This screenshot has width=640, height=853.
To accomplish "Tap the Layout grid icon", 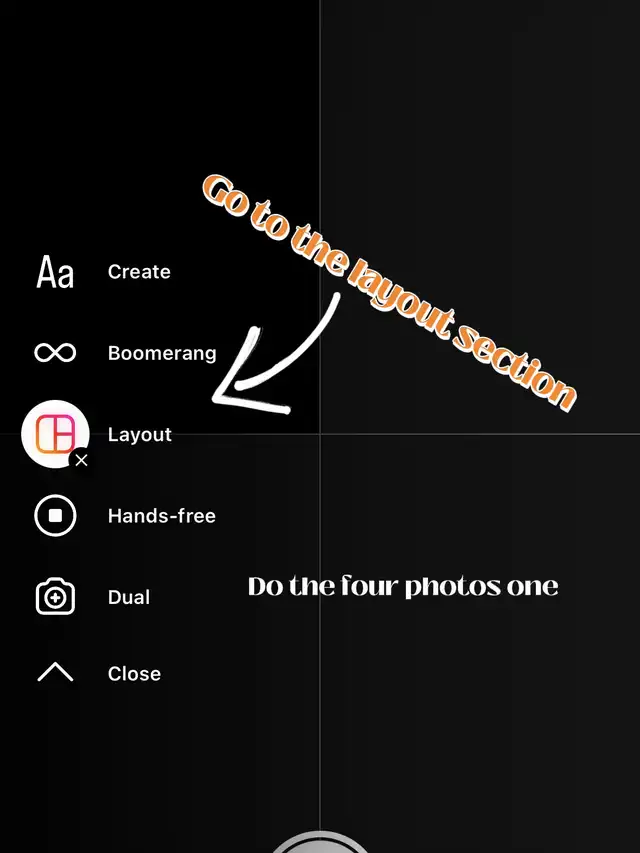I will (55, 434).
